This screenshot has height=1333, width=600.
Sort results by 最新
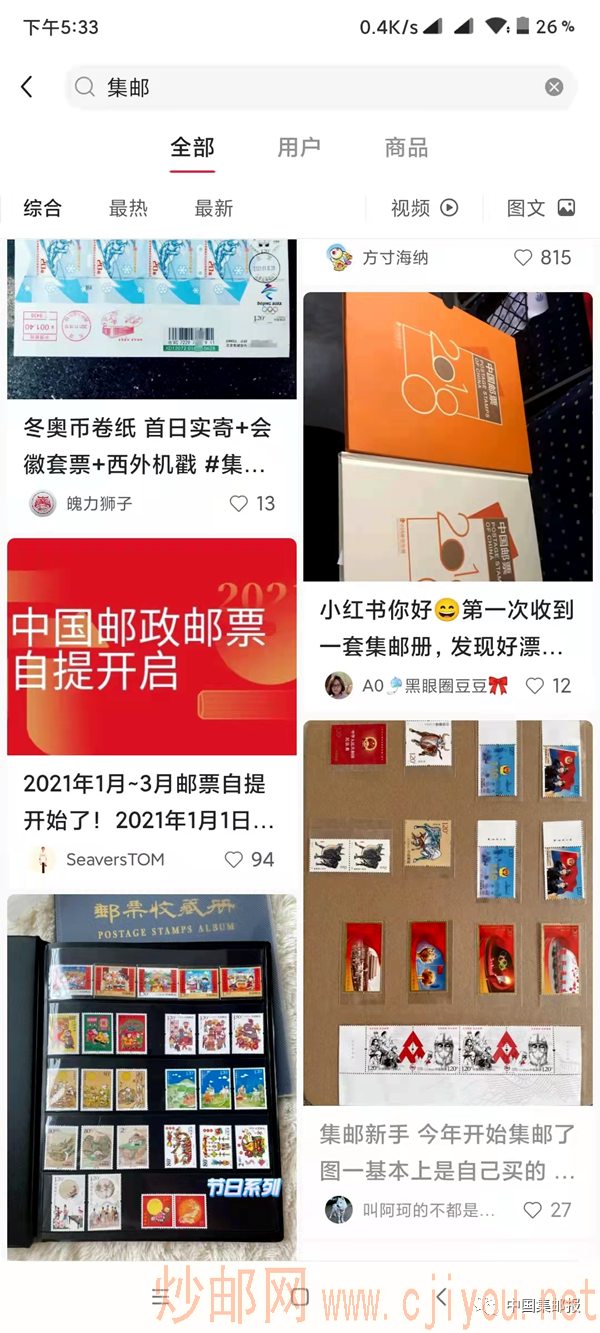point(213,208)
